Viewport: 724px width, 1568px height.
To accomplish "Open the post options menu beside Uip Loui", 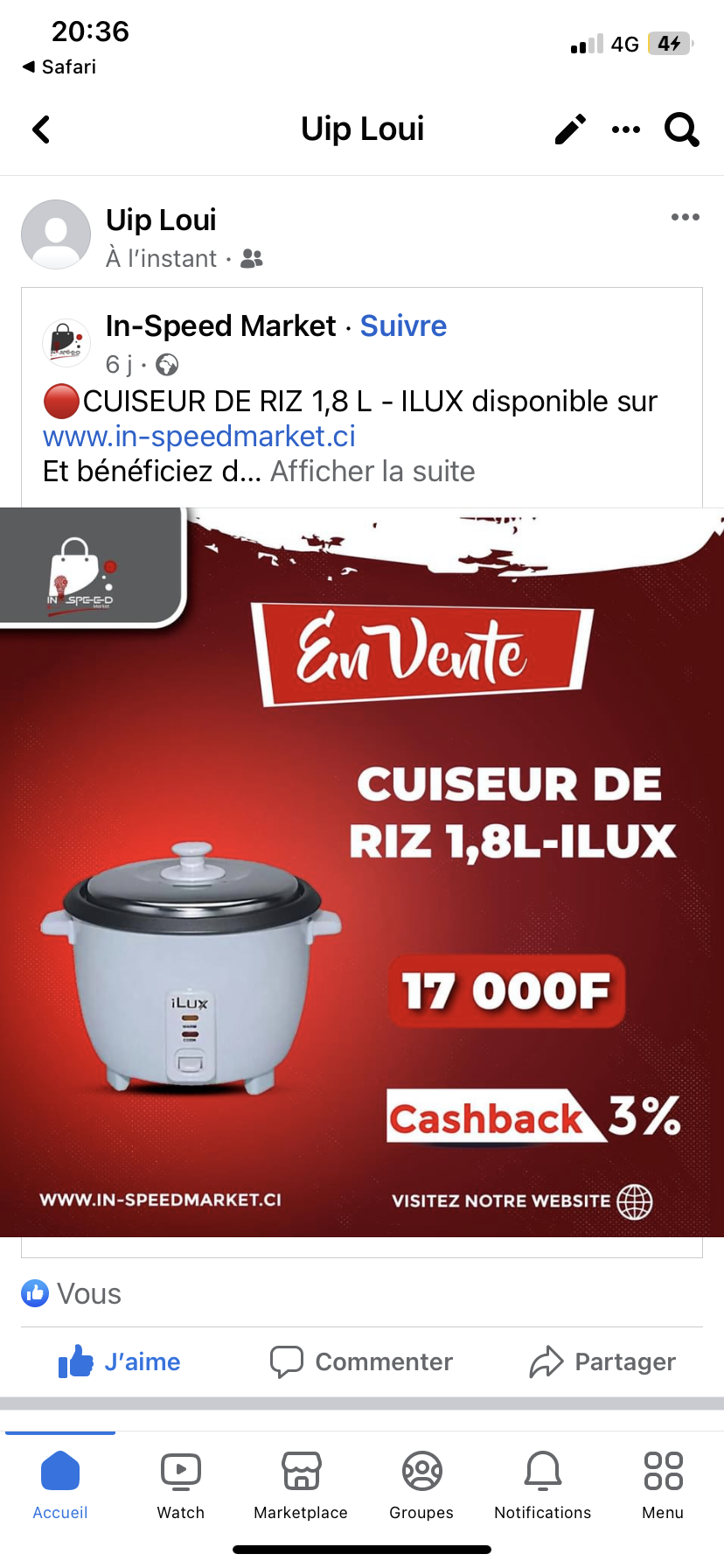I will pos(686,217).
